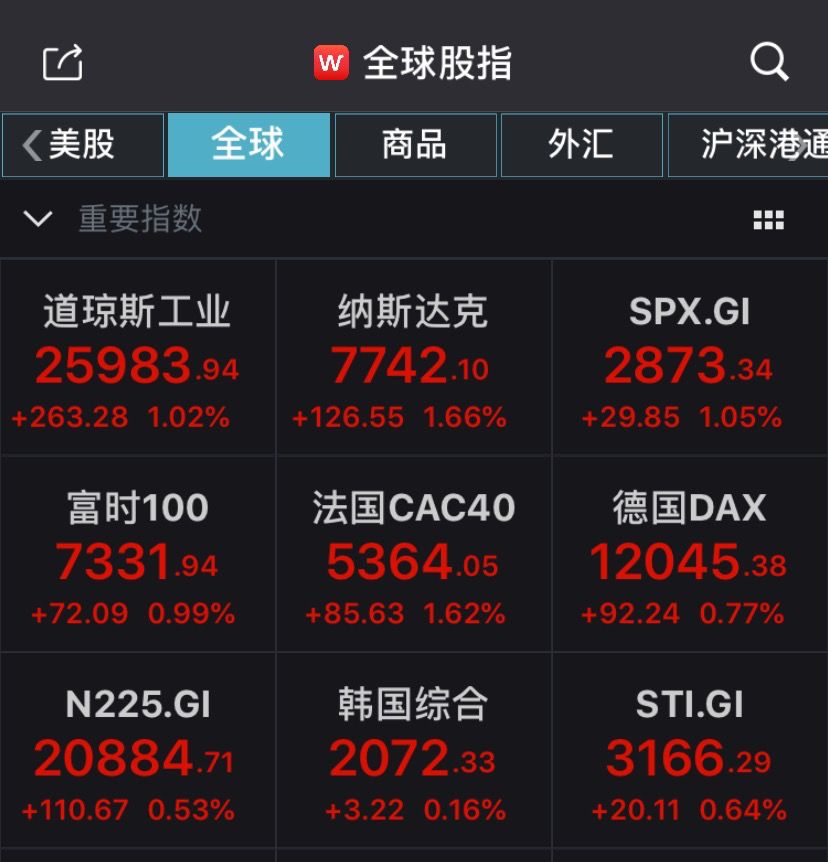Activate the 全球 global tab
This screenshot has width=828, height=862.
248,145
